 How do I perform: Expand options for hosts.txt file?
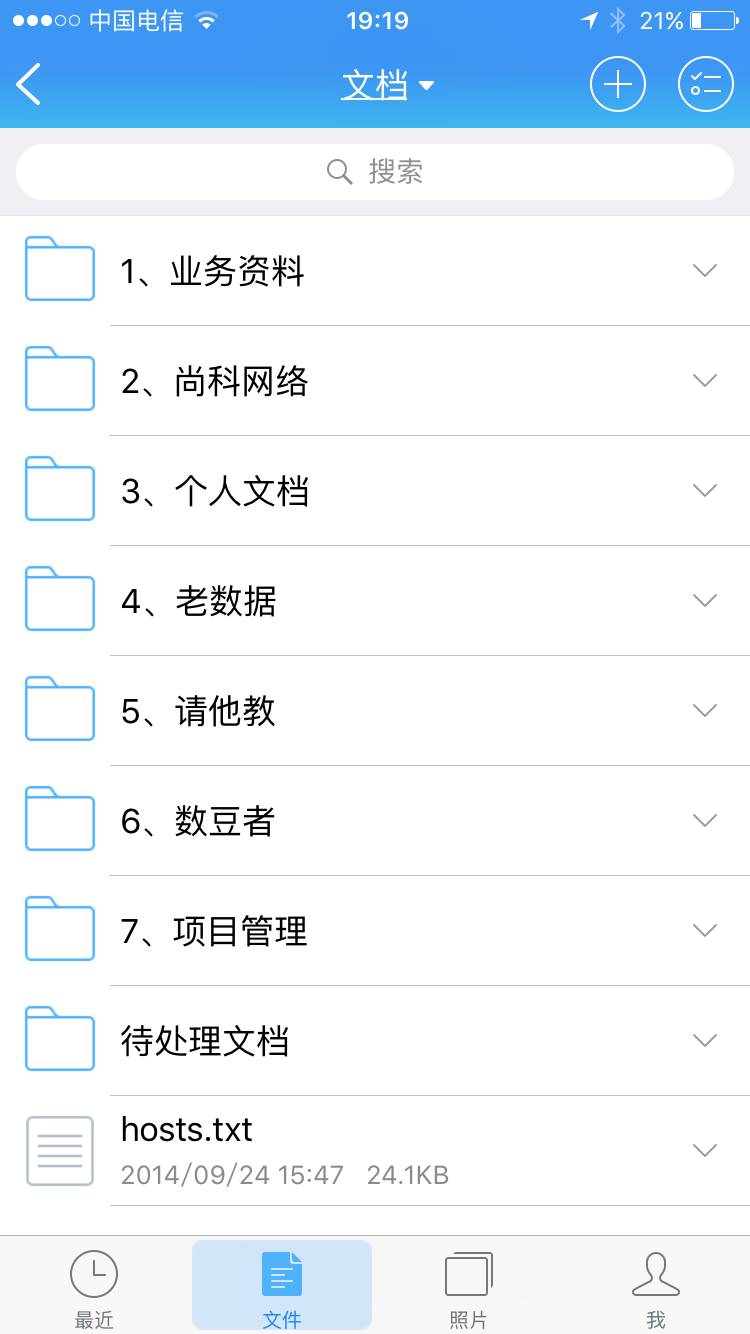tap(705, 1150)
